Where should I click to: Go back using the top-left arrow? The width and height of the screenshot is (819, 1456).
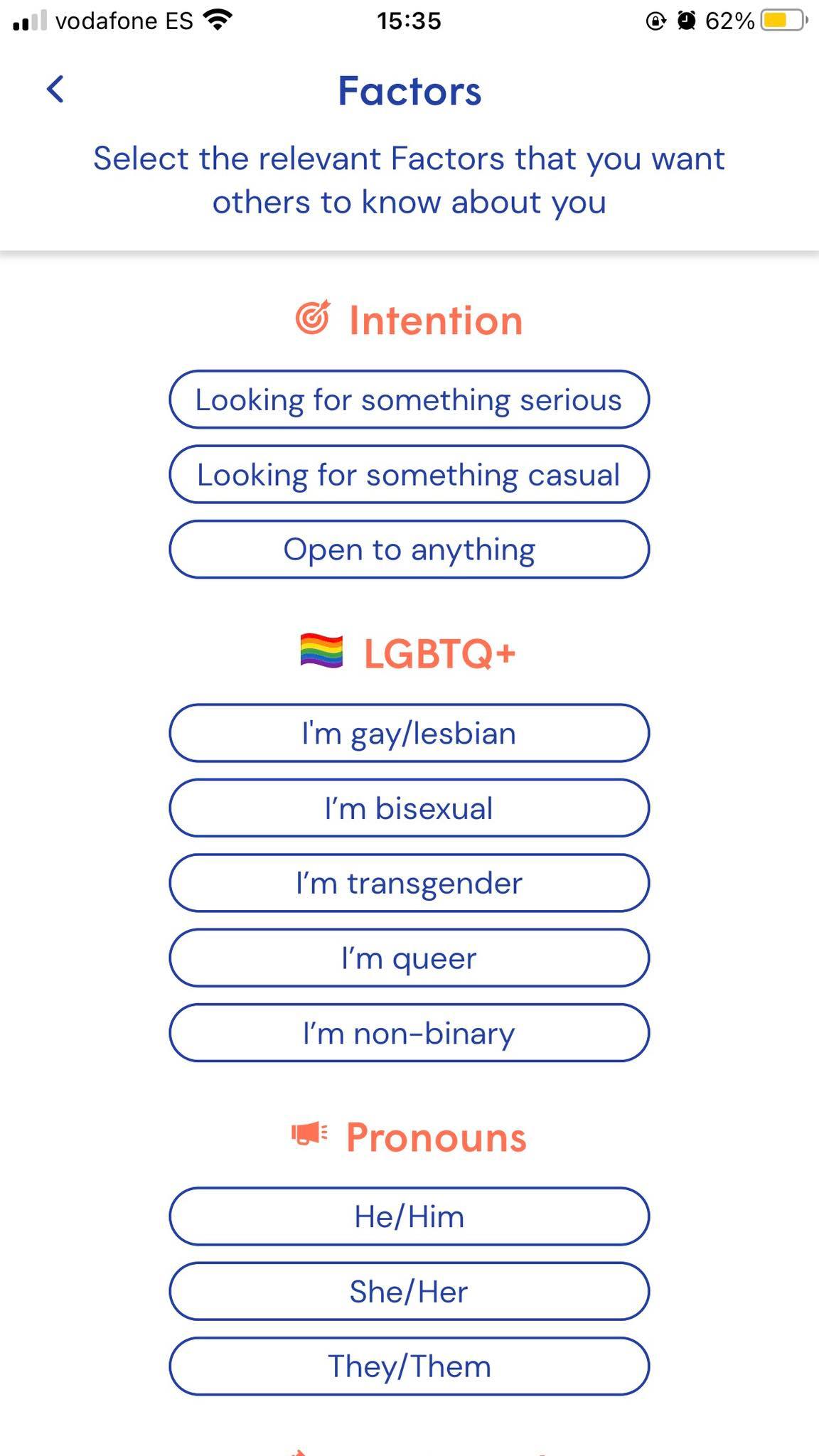(55, 90)
